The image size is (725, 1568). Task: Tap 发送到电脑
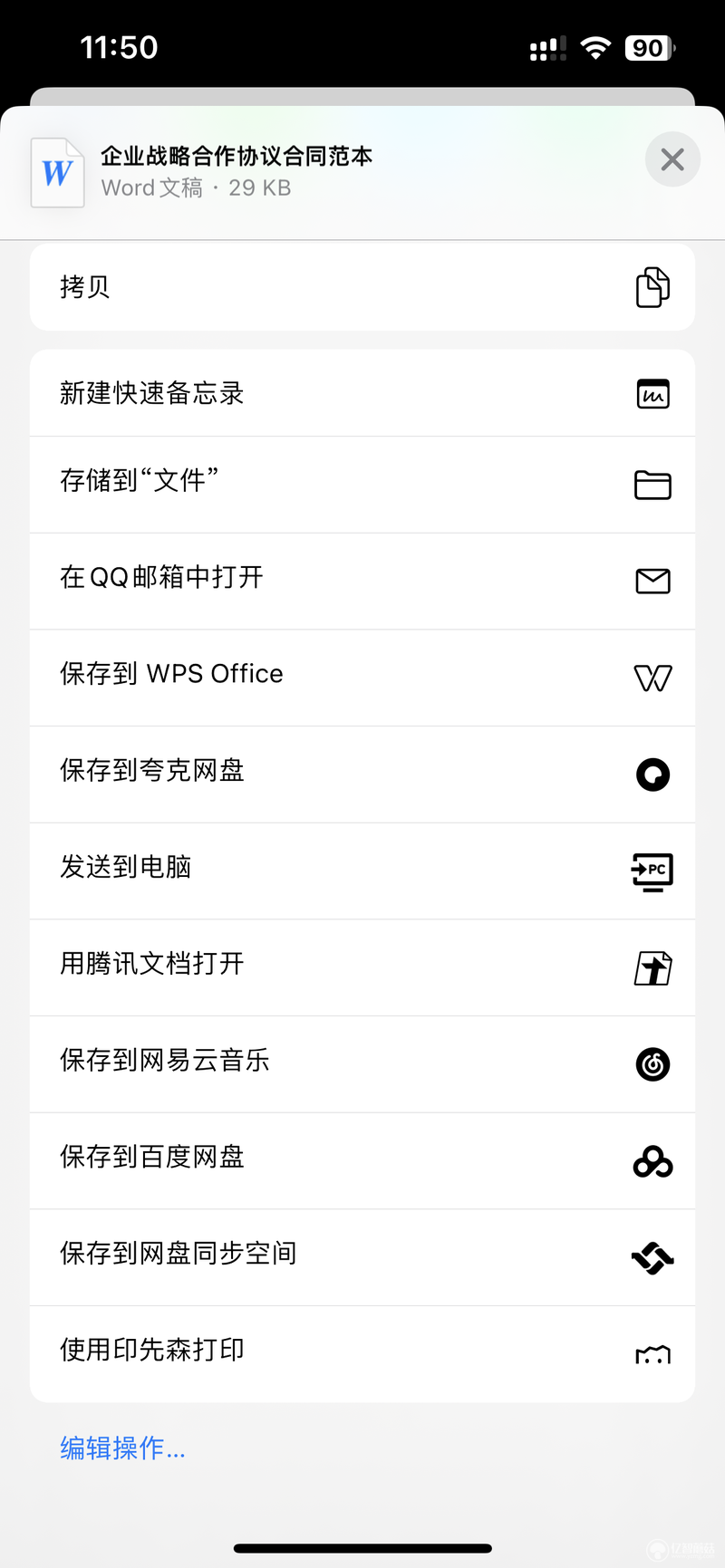coord(362,871)
